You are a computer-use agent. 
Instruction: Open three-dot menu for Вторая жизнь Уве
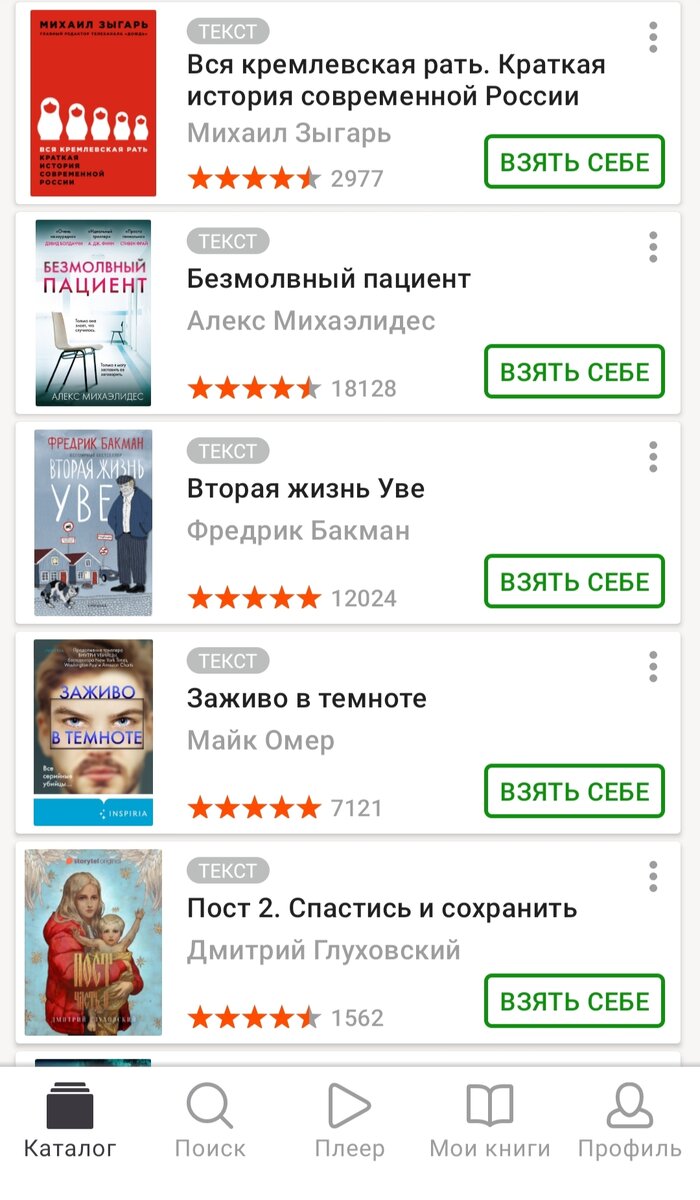pos(653,457)
